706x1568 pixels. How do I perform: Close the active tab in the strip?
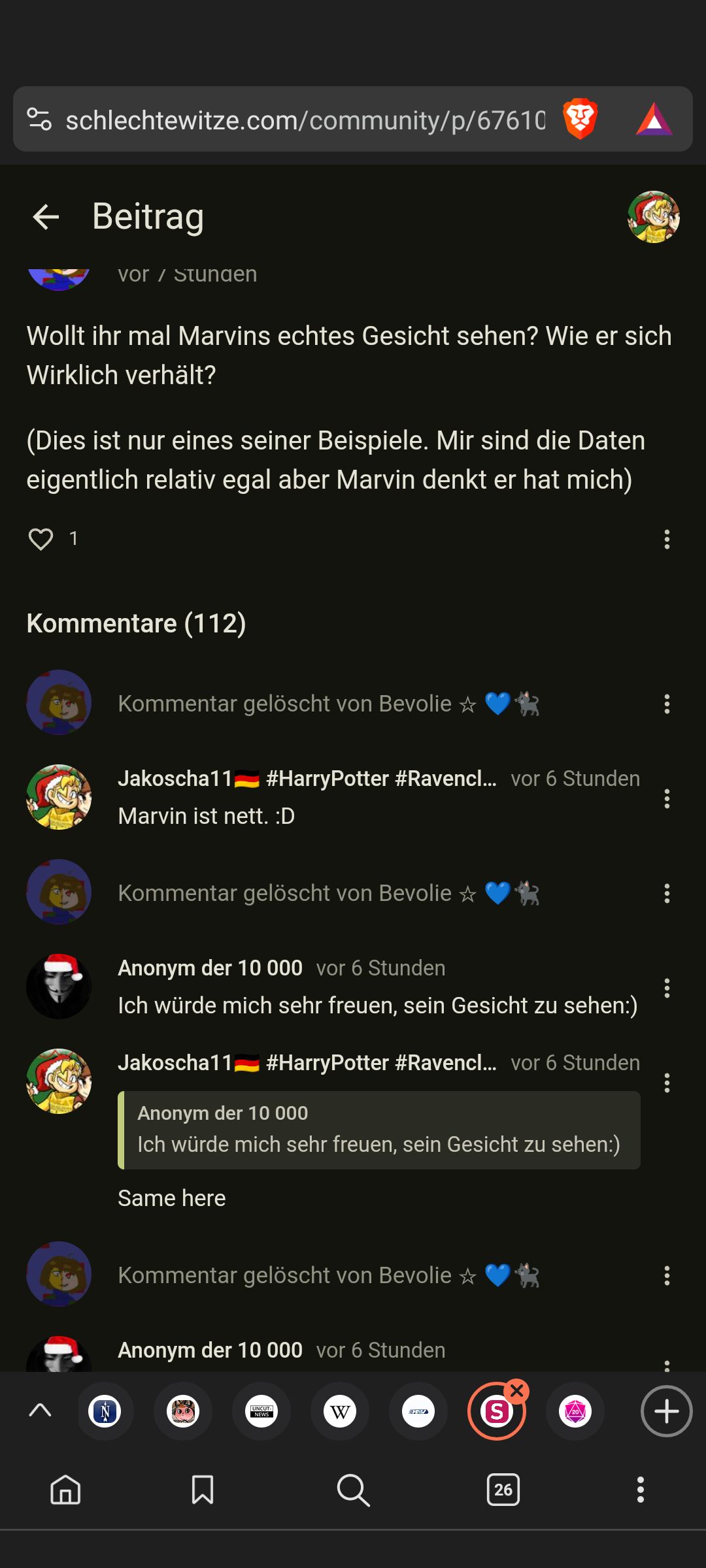517,1391
